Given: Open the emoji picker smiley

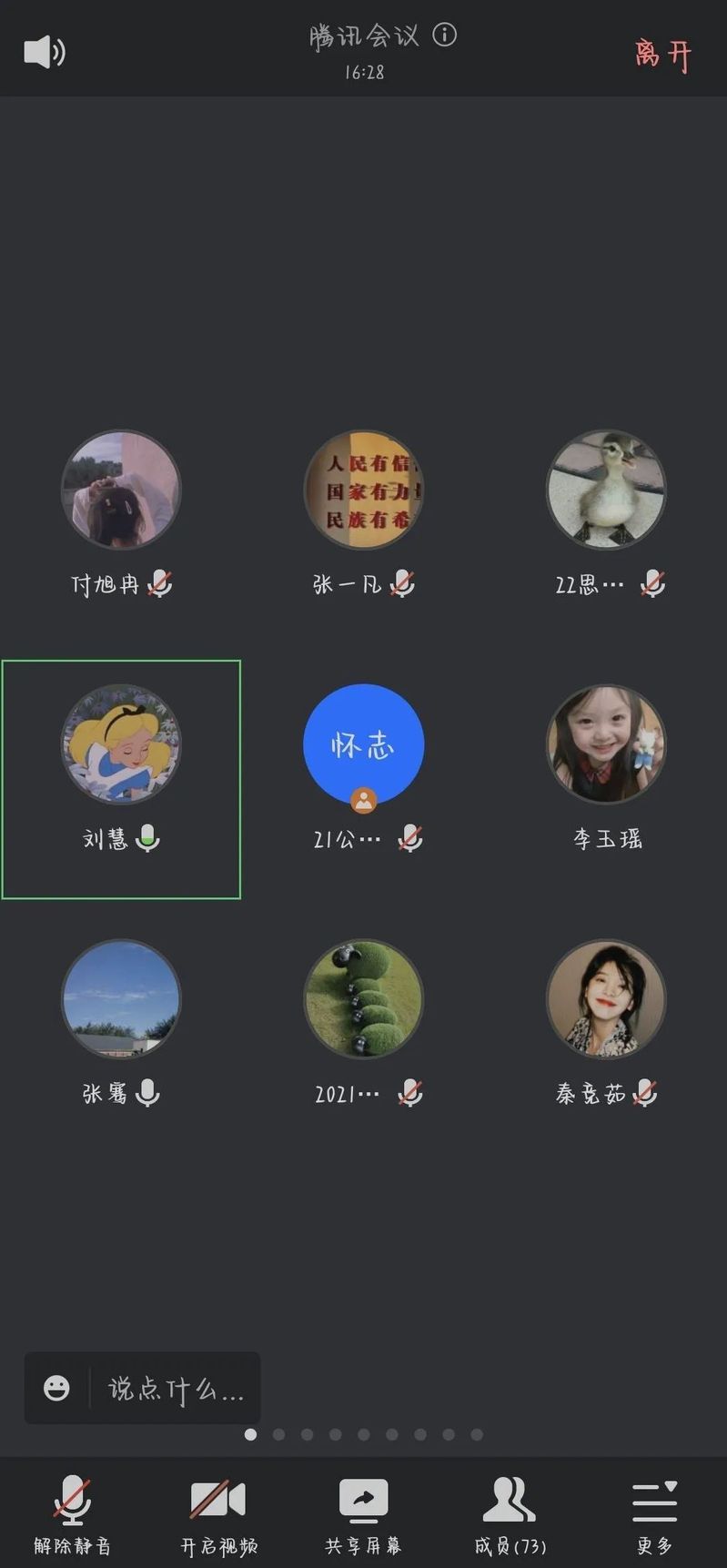Looking at the screenshot, I should tap(56, 1388).
